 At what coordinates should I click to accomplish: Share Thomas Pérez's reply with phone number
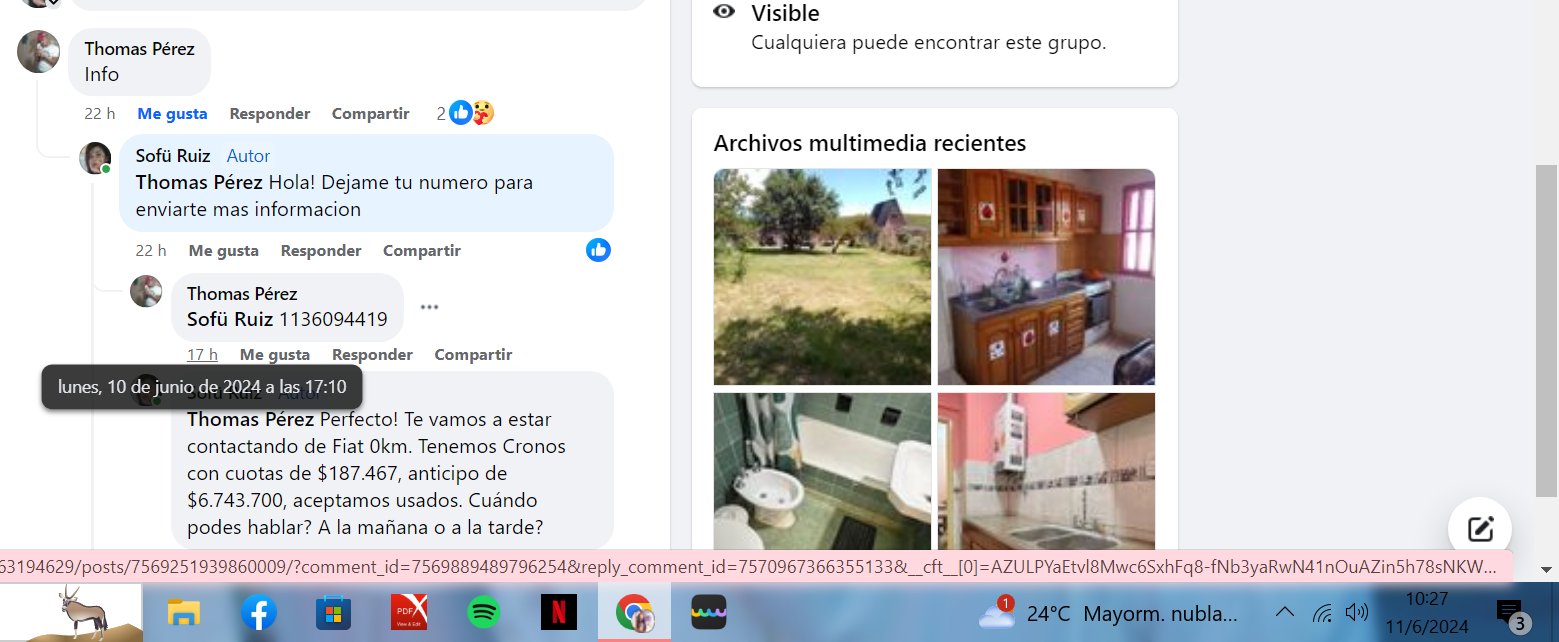(472, 355)
